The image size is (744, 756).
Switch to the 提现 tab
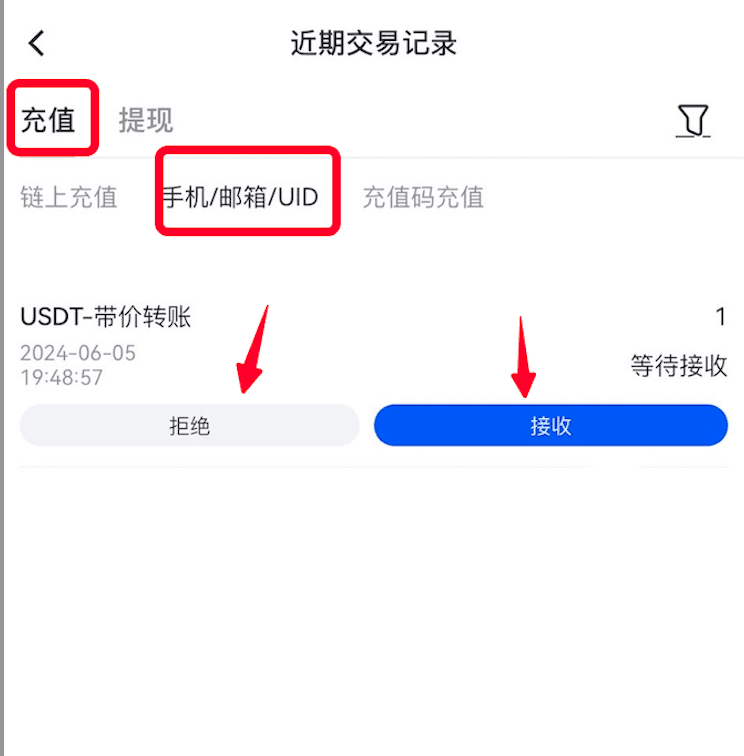146,120
